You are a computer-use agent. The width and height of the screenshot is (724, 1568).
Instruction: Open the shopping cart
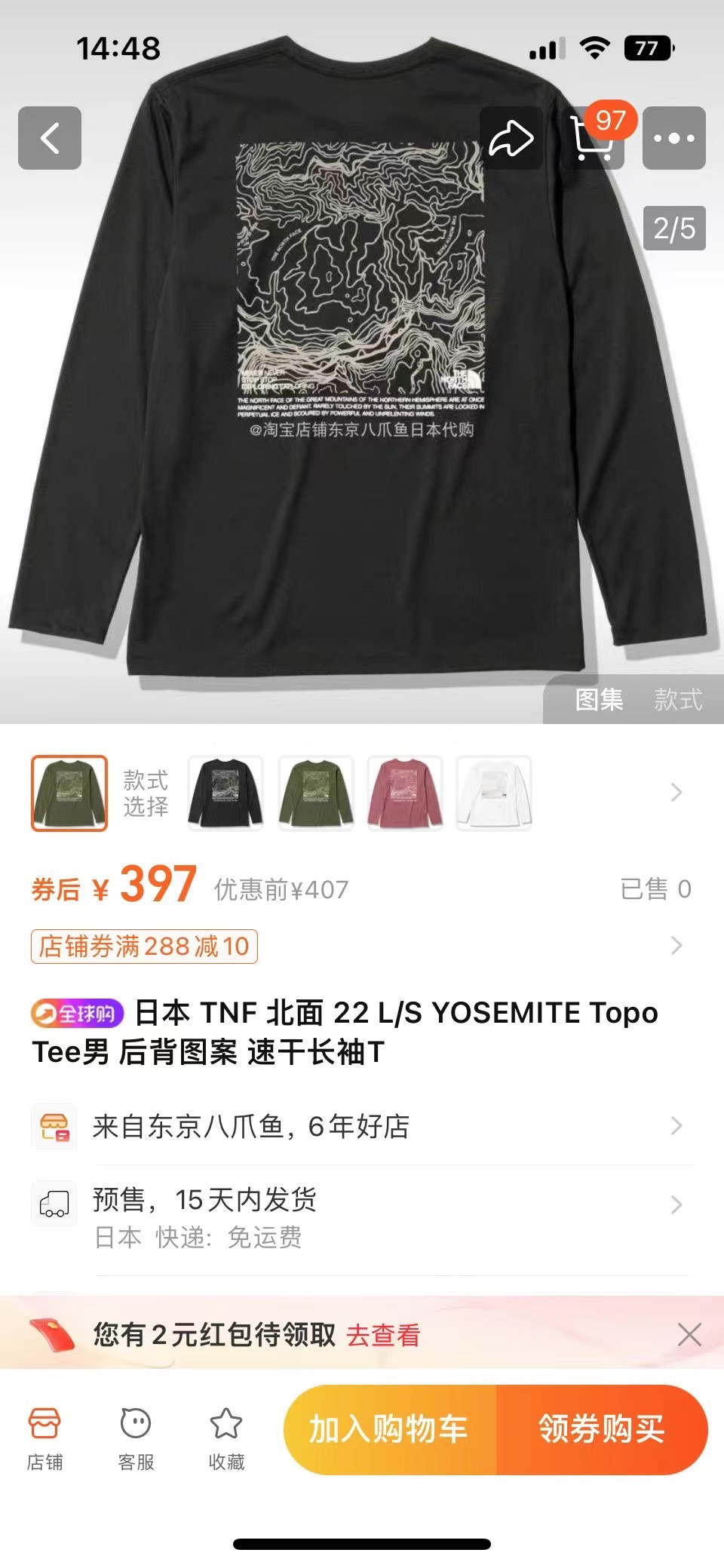click(593, 138)
